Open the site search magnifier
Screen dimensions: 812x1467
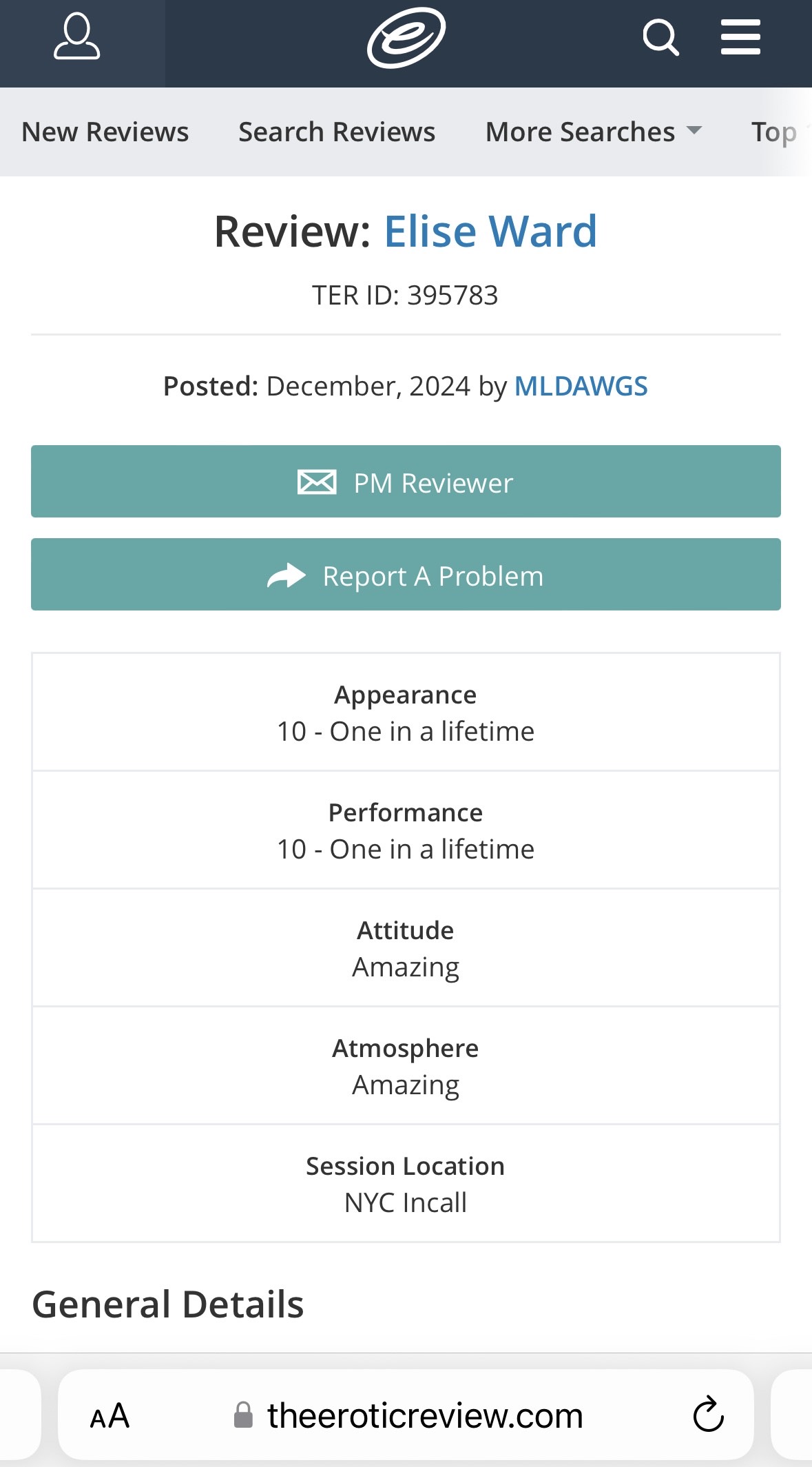pos(661,37)
